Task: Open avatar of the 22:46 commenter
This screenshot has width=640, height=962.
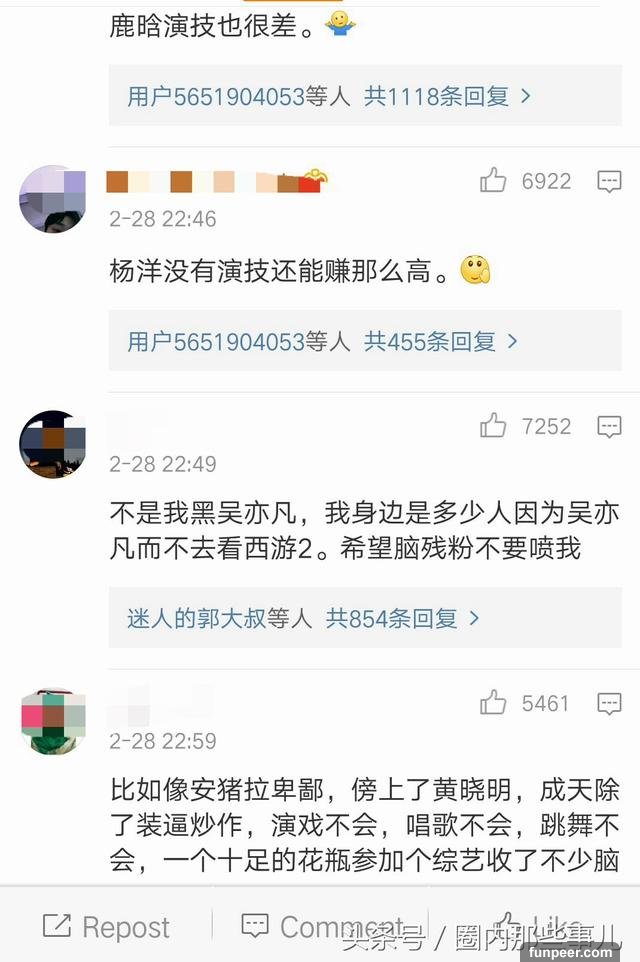Action: tap(52, 199)
